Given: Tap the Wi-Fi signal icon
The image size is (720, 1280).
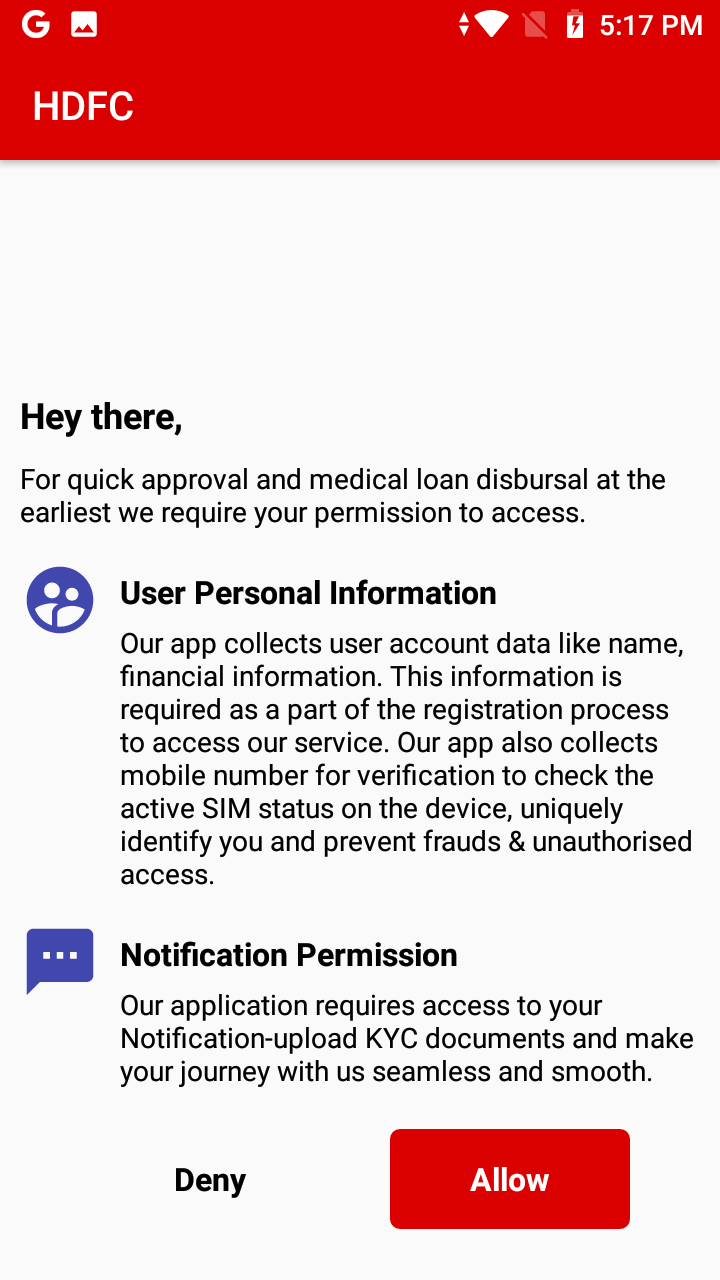Looking at the screenshot, I should [492, 23].
